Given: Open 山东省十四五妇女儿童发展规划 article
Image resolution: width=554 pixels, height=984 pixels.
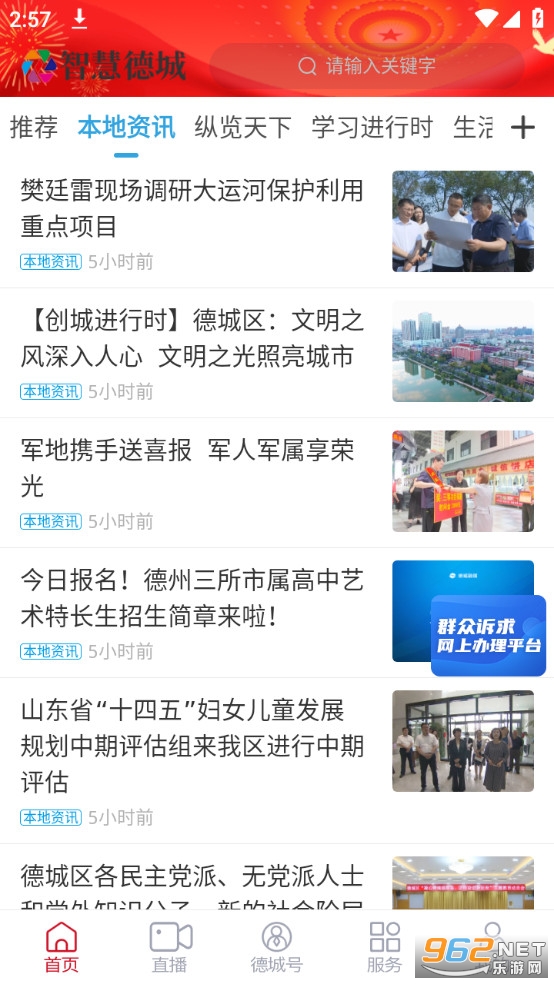Looking at the screenshot, I should (277, 761).
